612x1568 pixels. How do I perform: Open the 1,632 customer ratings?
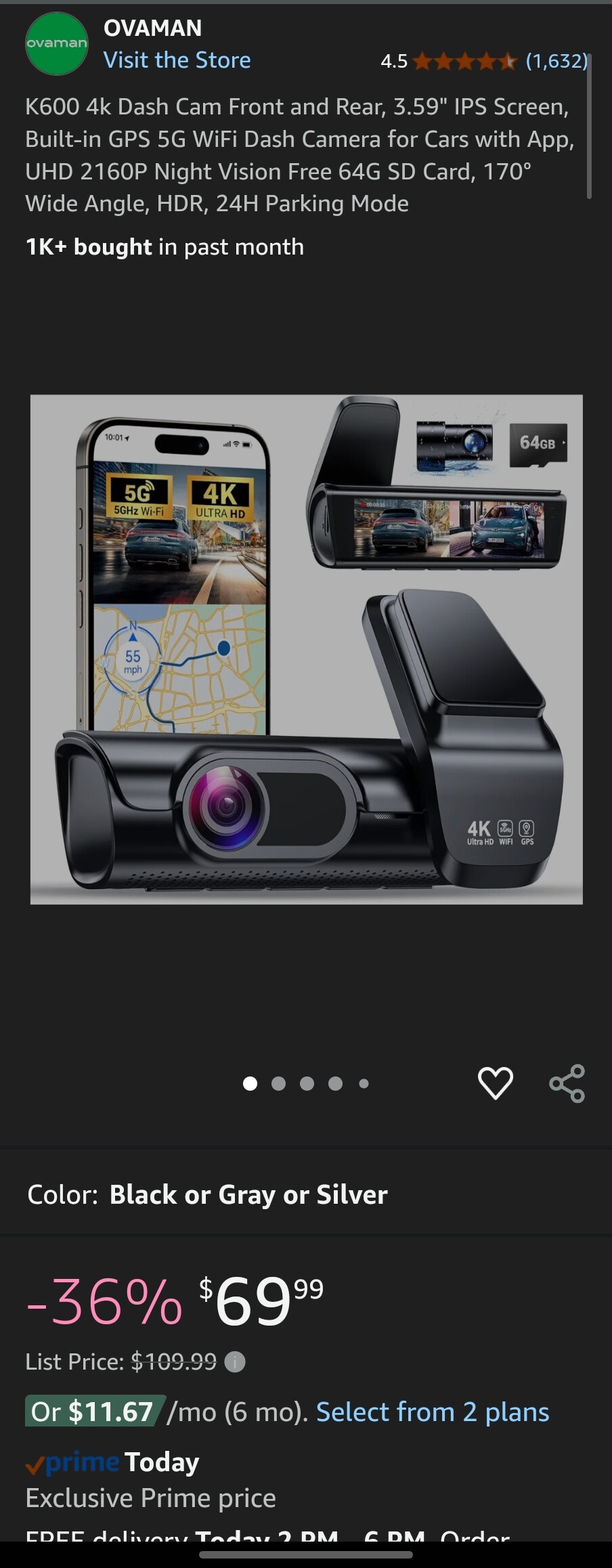pyautogui.click(x=556, y=61)
